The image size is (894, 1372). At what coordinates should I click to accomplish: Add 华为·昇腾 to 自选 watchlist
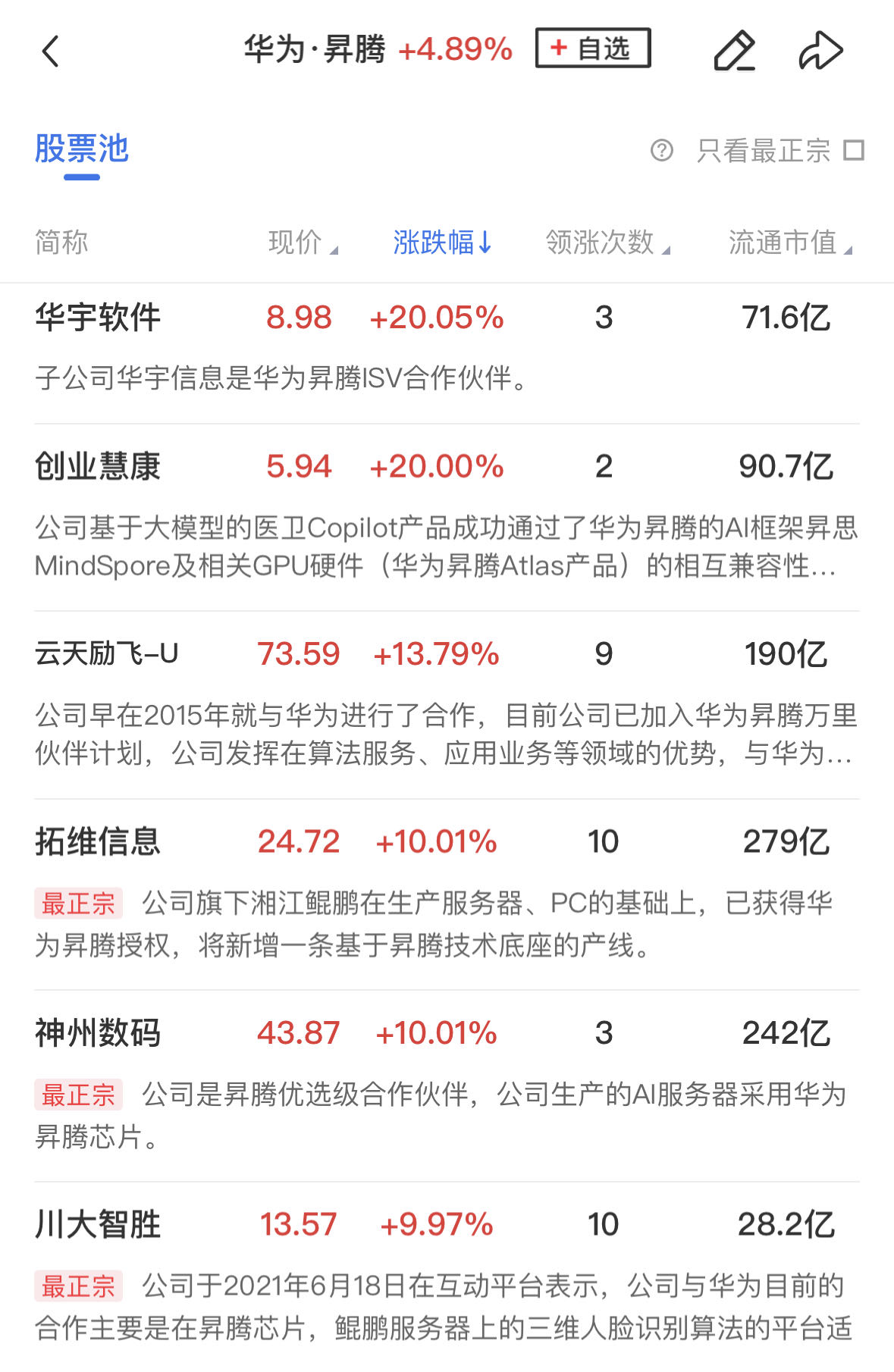click(x=593, y=49)
